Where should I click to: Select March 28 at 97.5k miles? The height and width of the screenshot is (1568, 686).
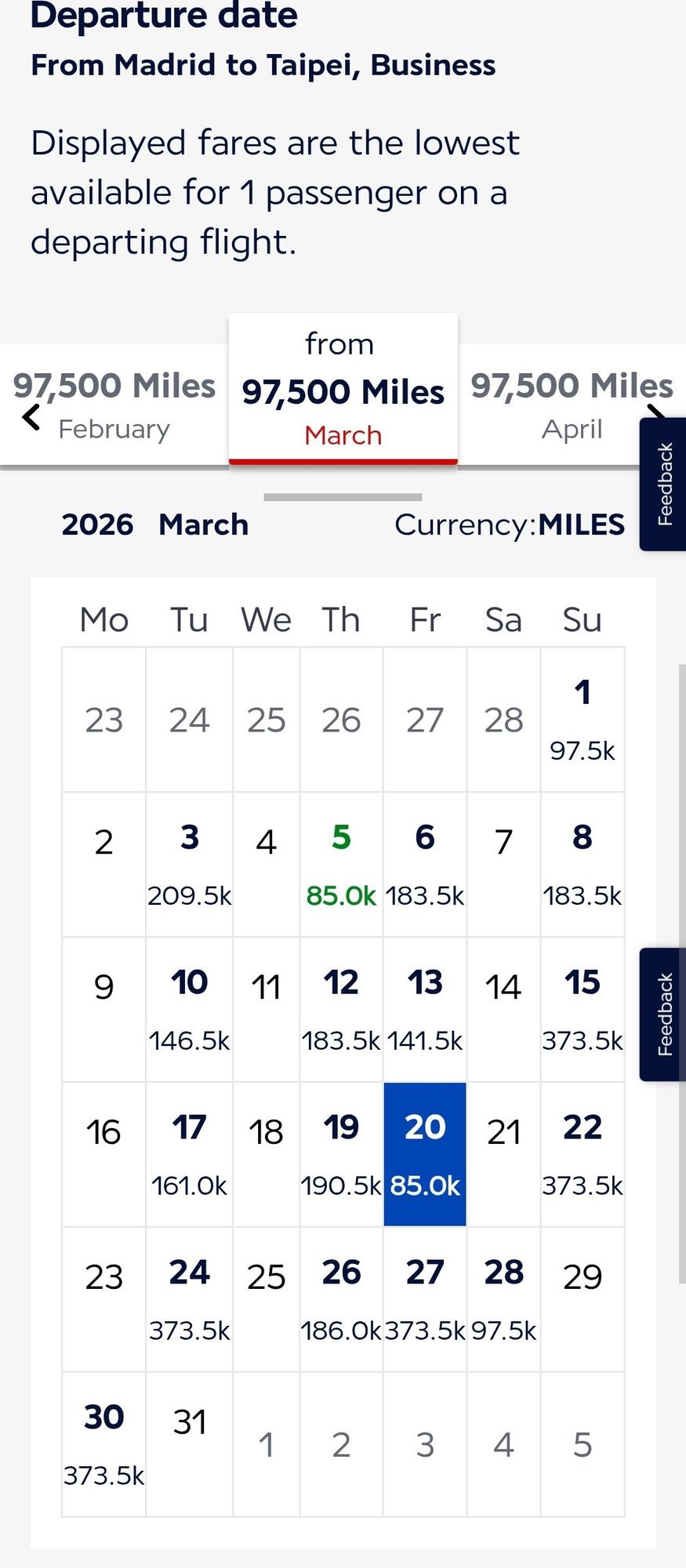point(503,1300)
